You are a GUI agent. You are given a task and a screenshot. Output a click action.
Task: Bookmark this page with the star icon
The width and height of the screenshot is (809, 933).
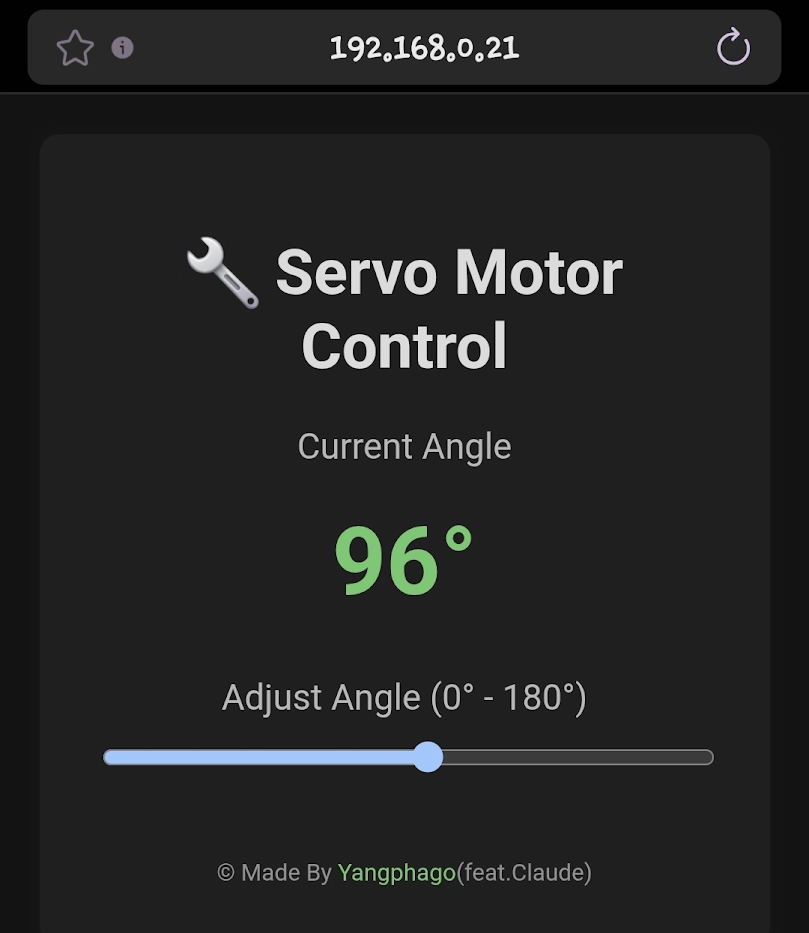click(75, 48)
